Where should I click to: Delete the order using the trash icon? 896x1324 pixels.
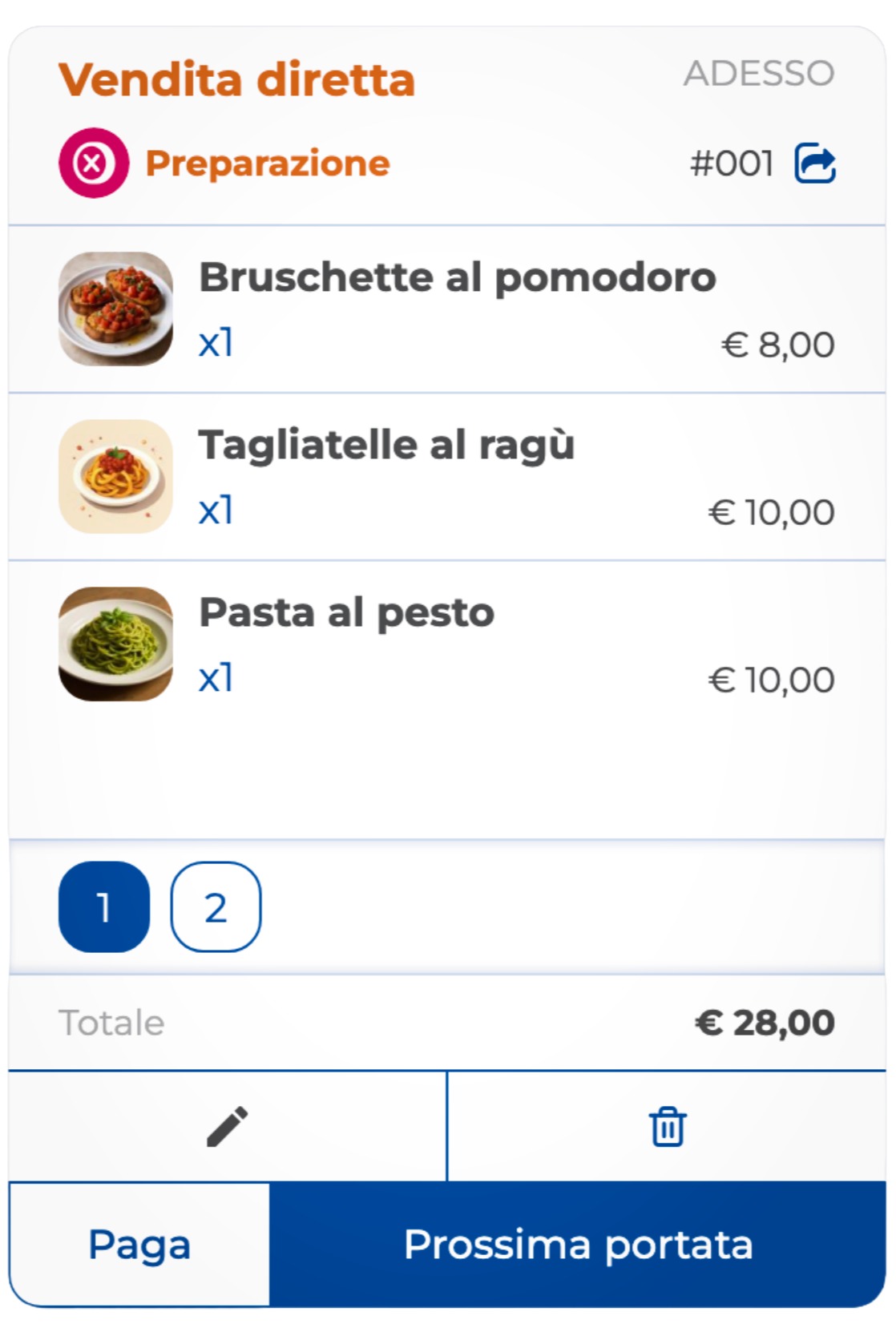(x=667, y=1126)
